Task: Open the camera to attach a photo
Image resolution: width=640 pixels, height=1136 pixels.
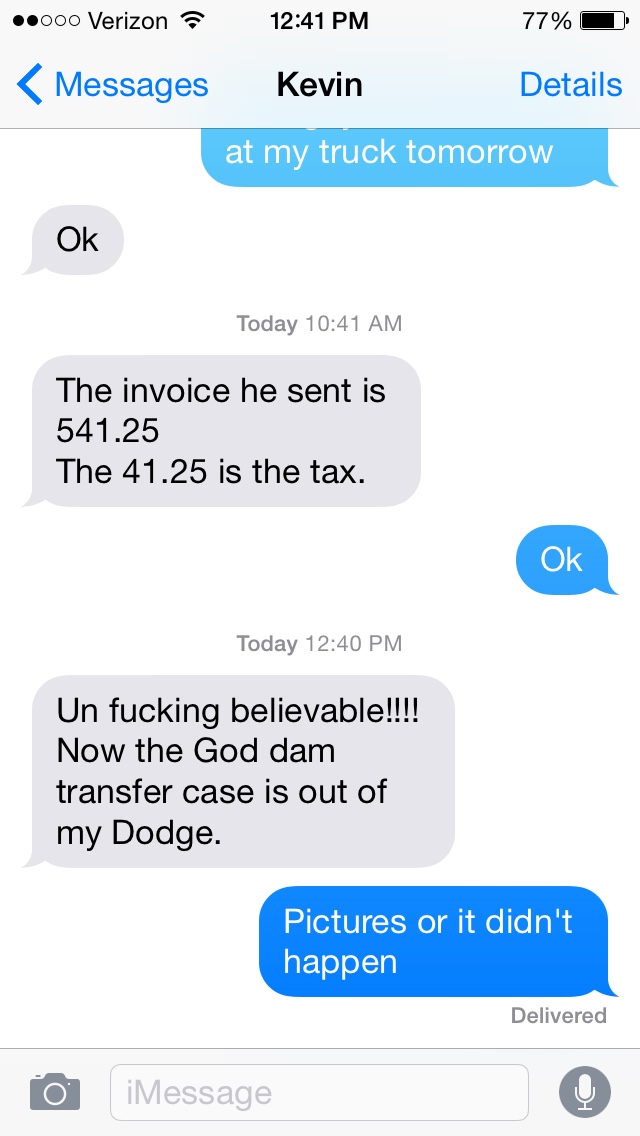Action: point(55,1091)
